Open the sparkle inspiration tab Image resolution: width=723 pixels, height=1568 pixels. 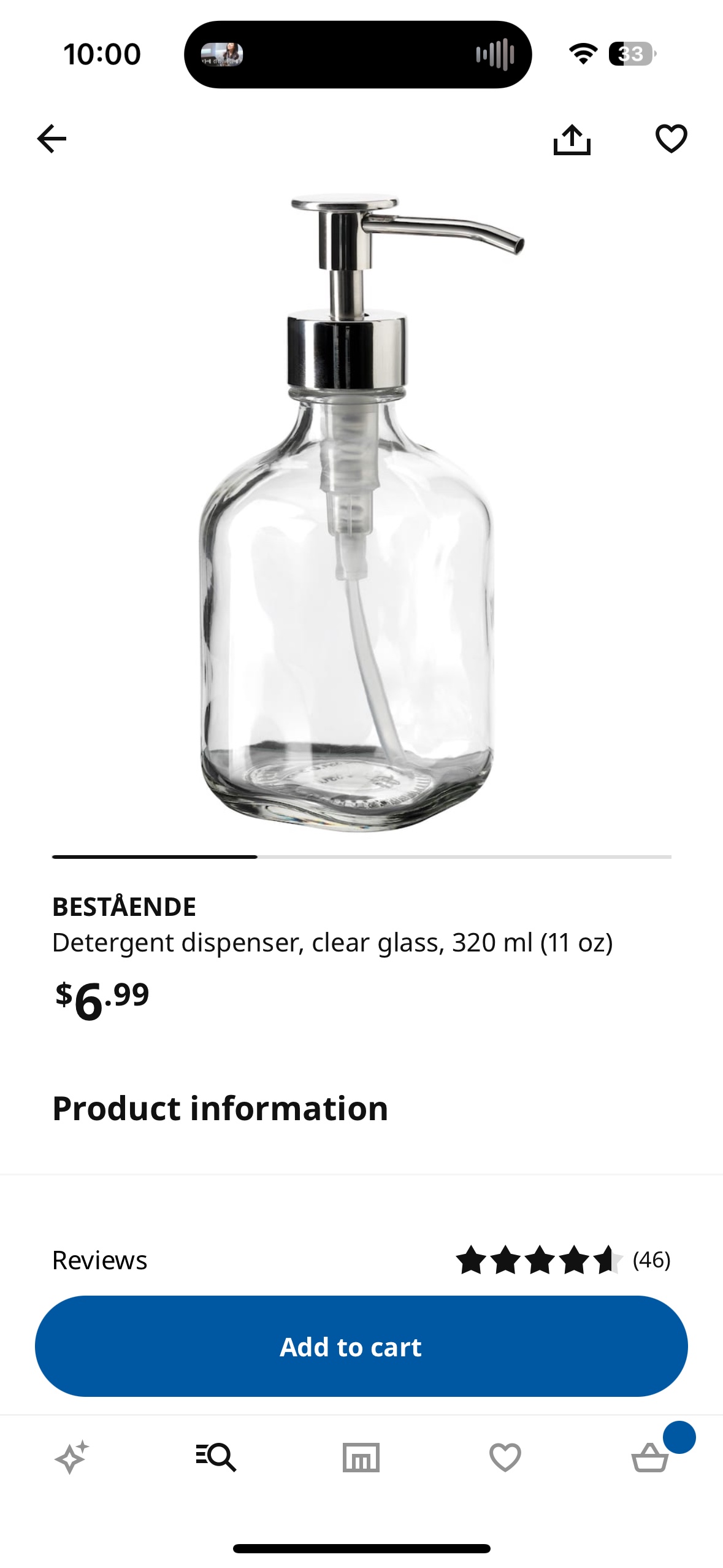click(x=72, y=1458)
